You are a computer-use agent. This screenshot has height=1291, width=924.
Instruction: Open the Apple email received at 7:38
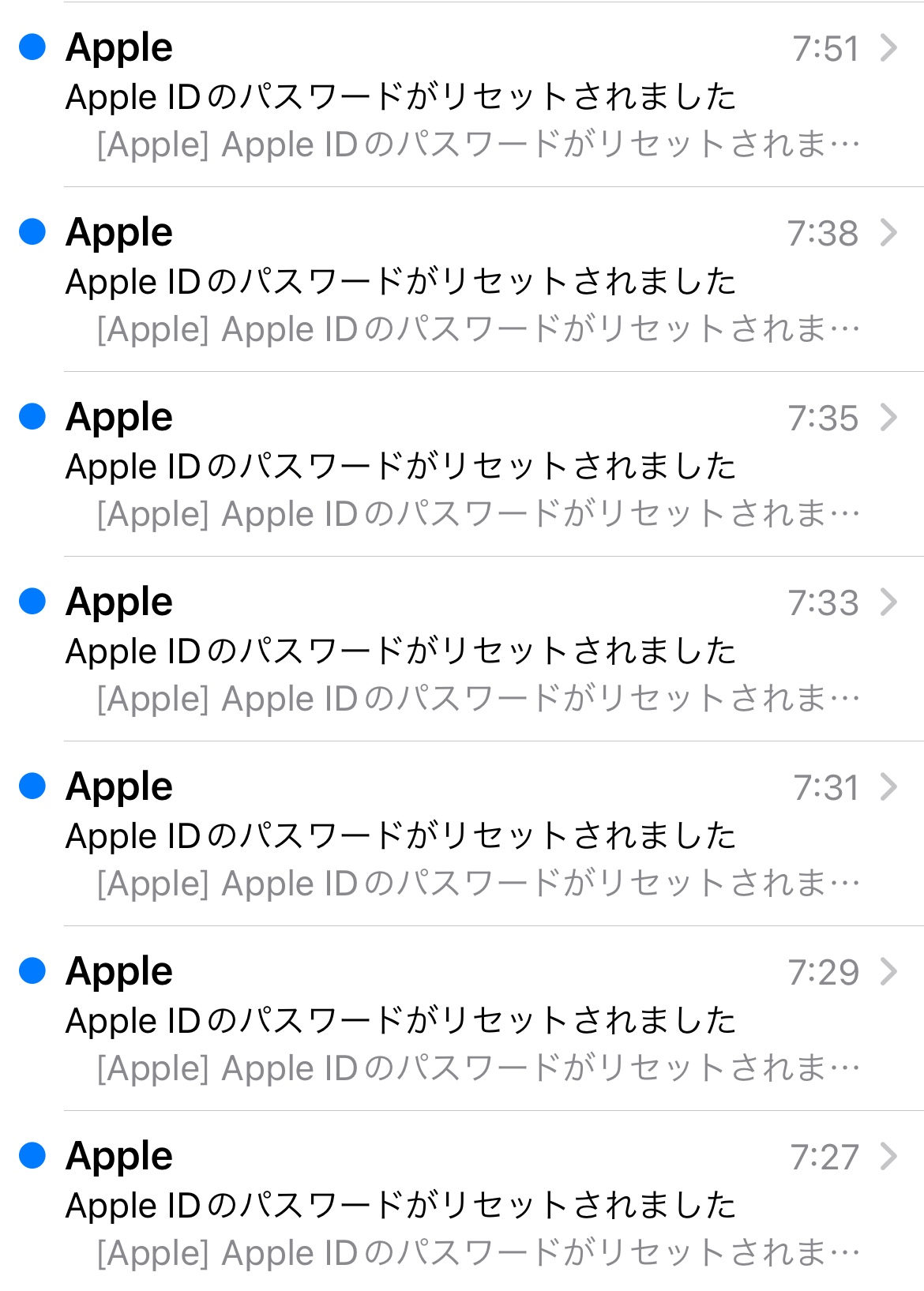point(462,280)
